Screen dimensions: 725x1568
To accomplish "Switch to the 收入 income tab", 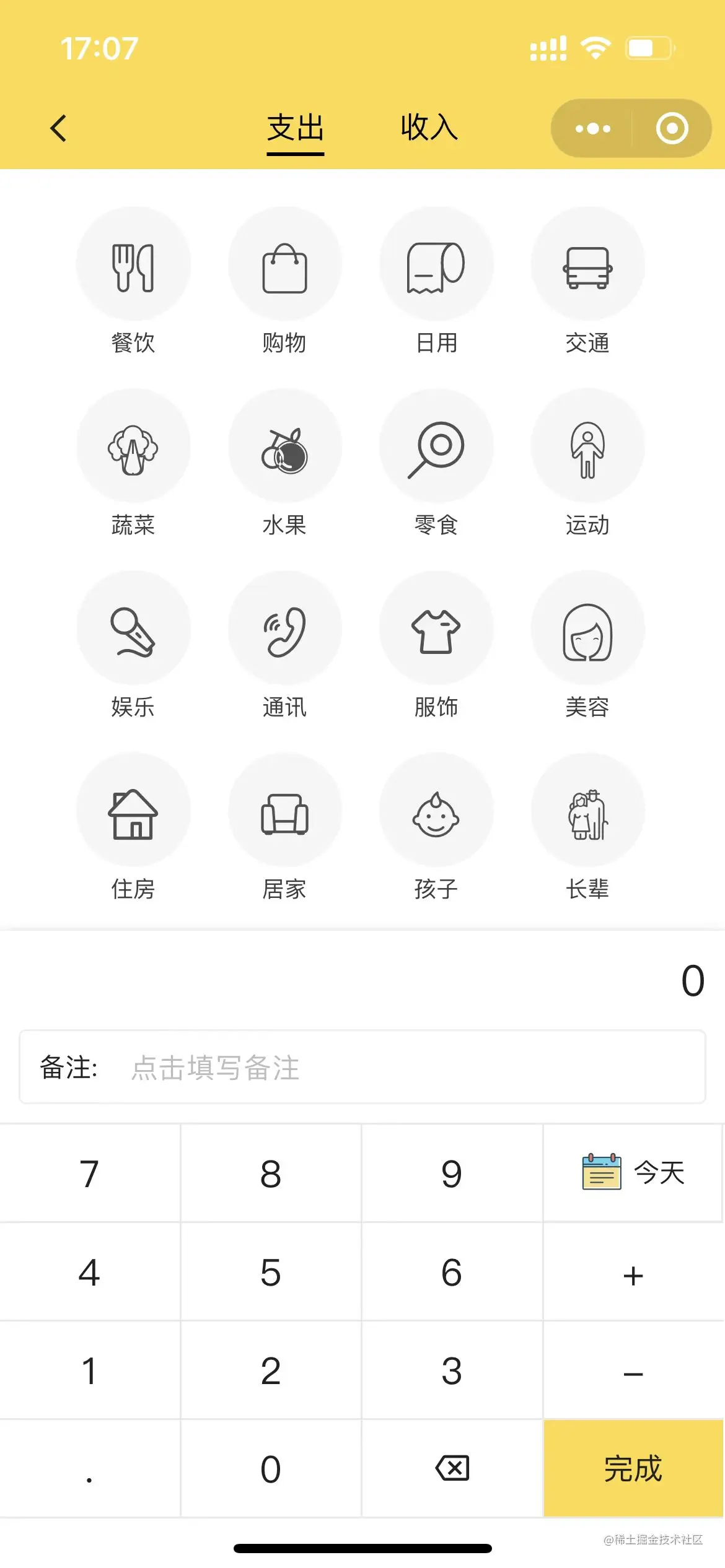I will coord(428,128).
